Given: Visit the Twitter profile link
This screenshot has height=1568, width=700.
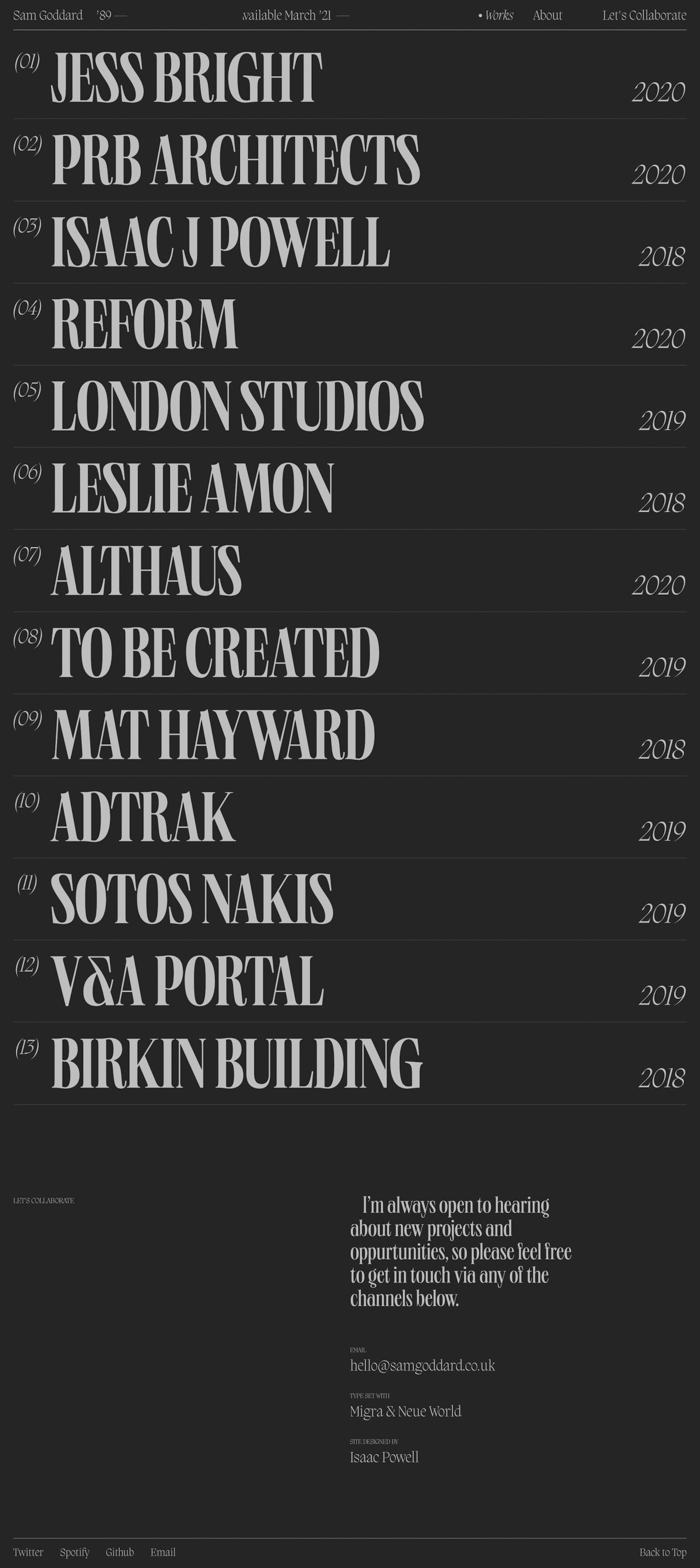Looking at the screenshot, I should [x=28, y=1552].
